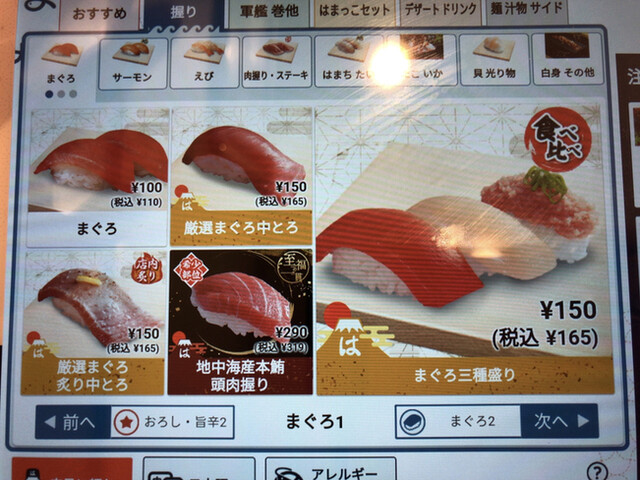Pick the 厳選まぐろ炙り中とろ item
The width and height of the screenshot is (640, 480).
[97, 321]
